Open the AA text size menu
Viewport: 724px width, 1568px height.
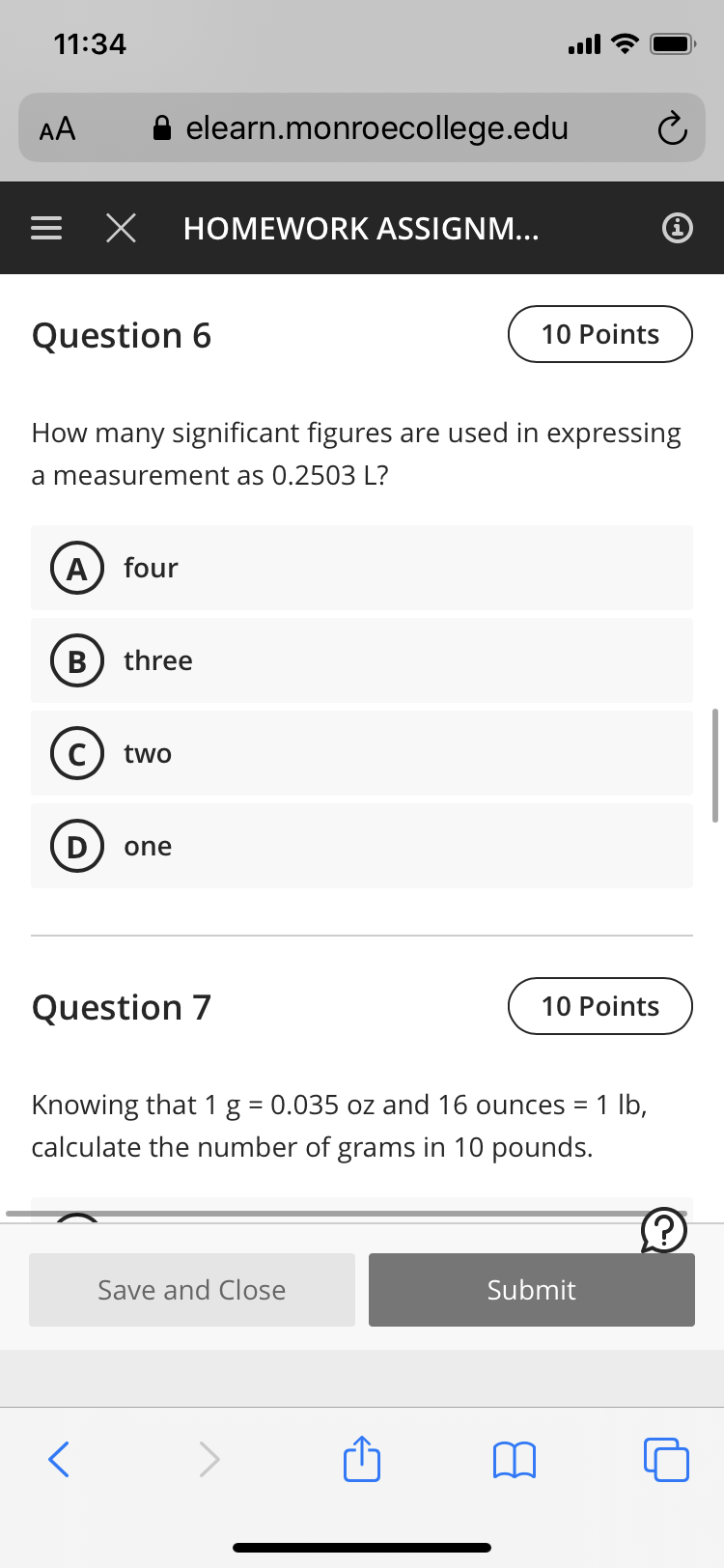click(x=57, y=128)
